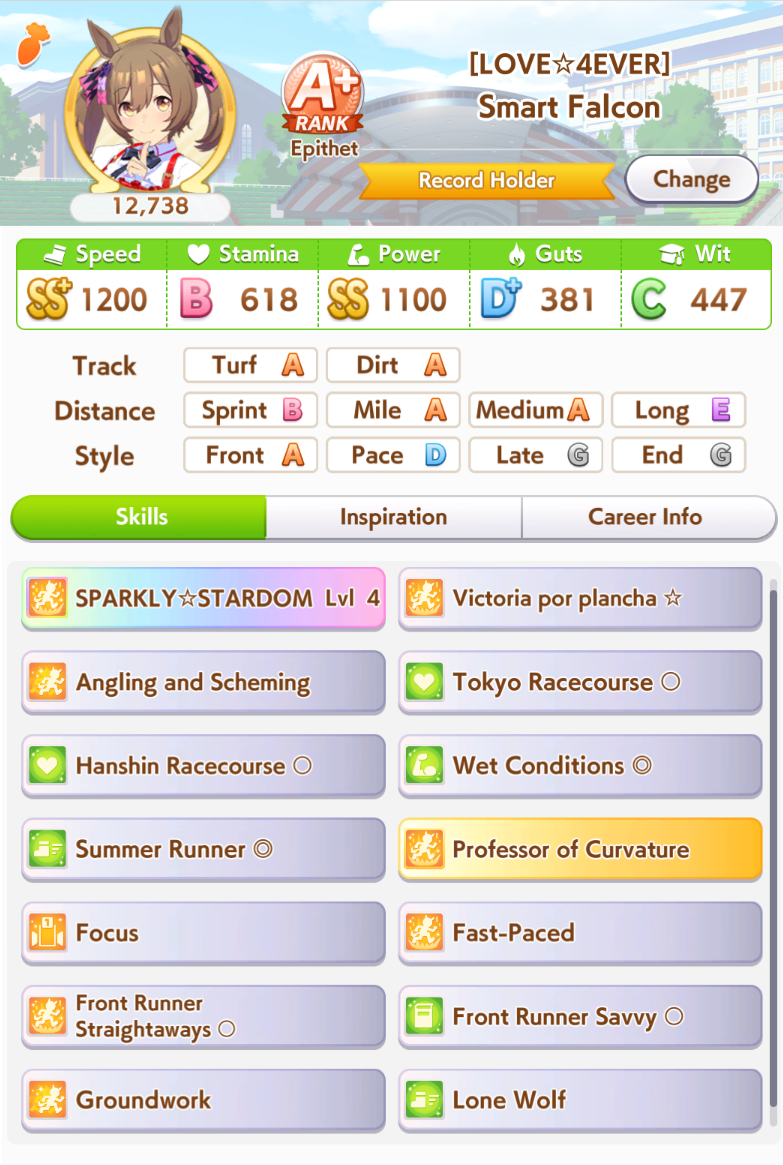Switch to the Inspiration tab
This screenshot has width=783, height=1165.
point(393,517)
